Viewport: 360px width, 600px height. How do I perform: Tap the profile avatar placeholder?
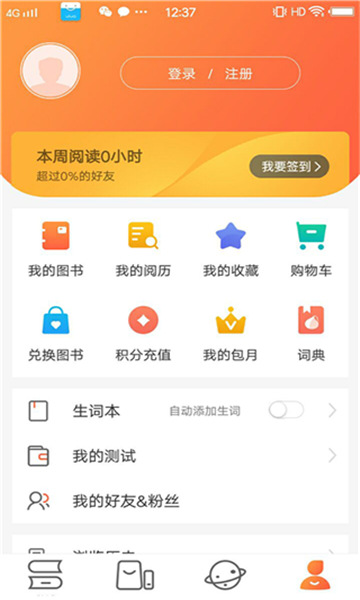coord(50,71)
